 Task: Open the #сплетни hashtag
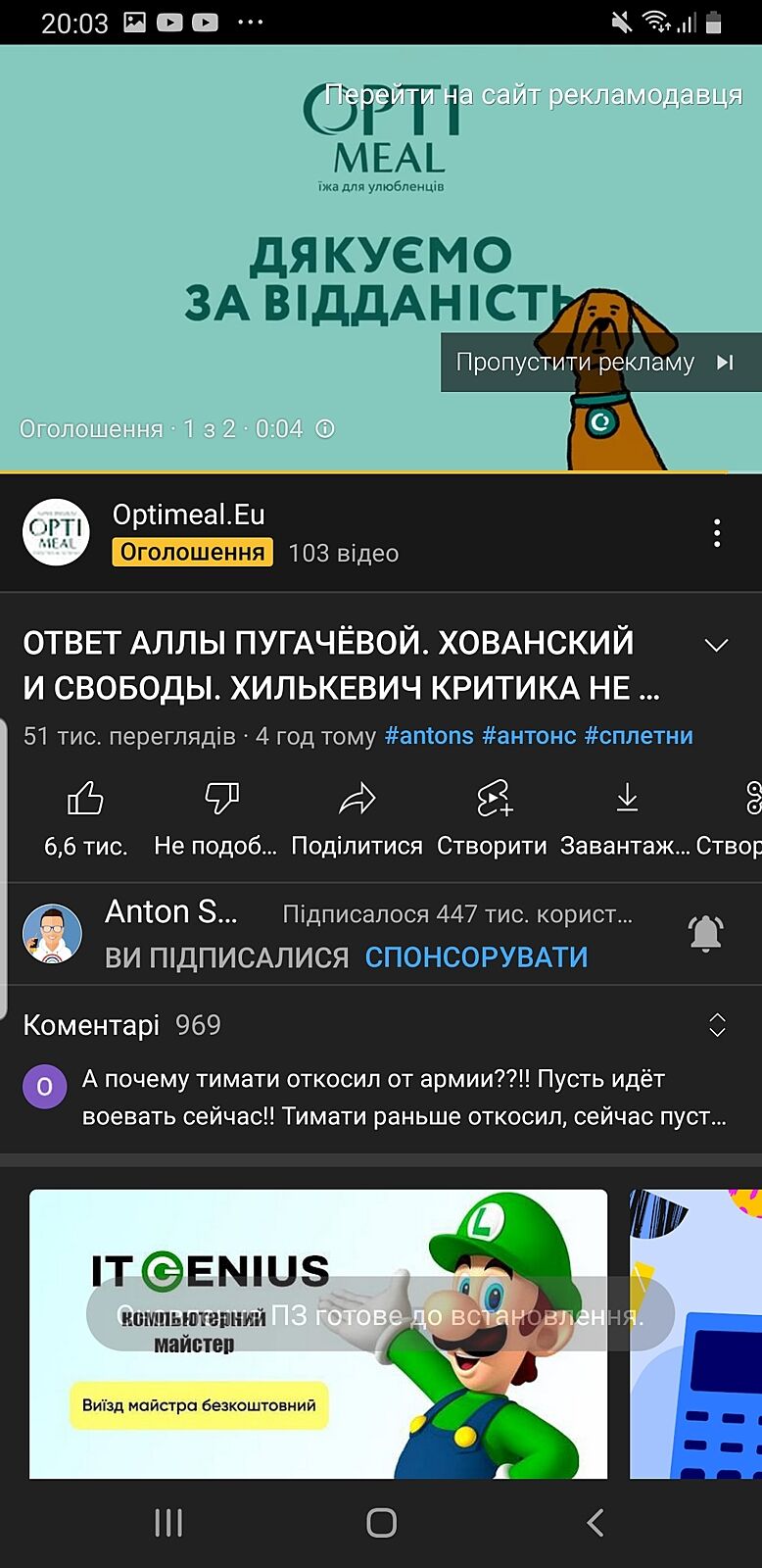coord(639,736)
